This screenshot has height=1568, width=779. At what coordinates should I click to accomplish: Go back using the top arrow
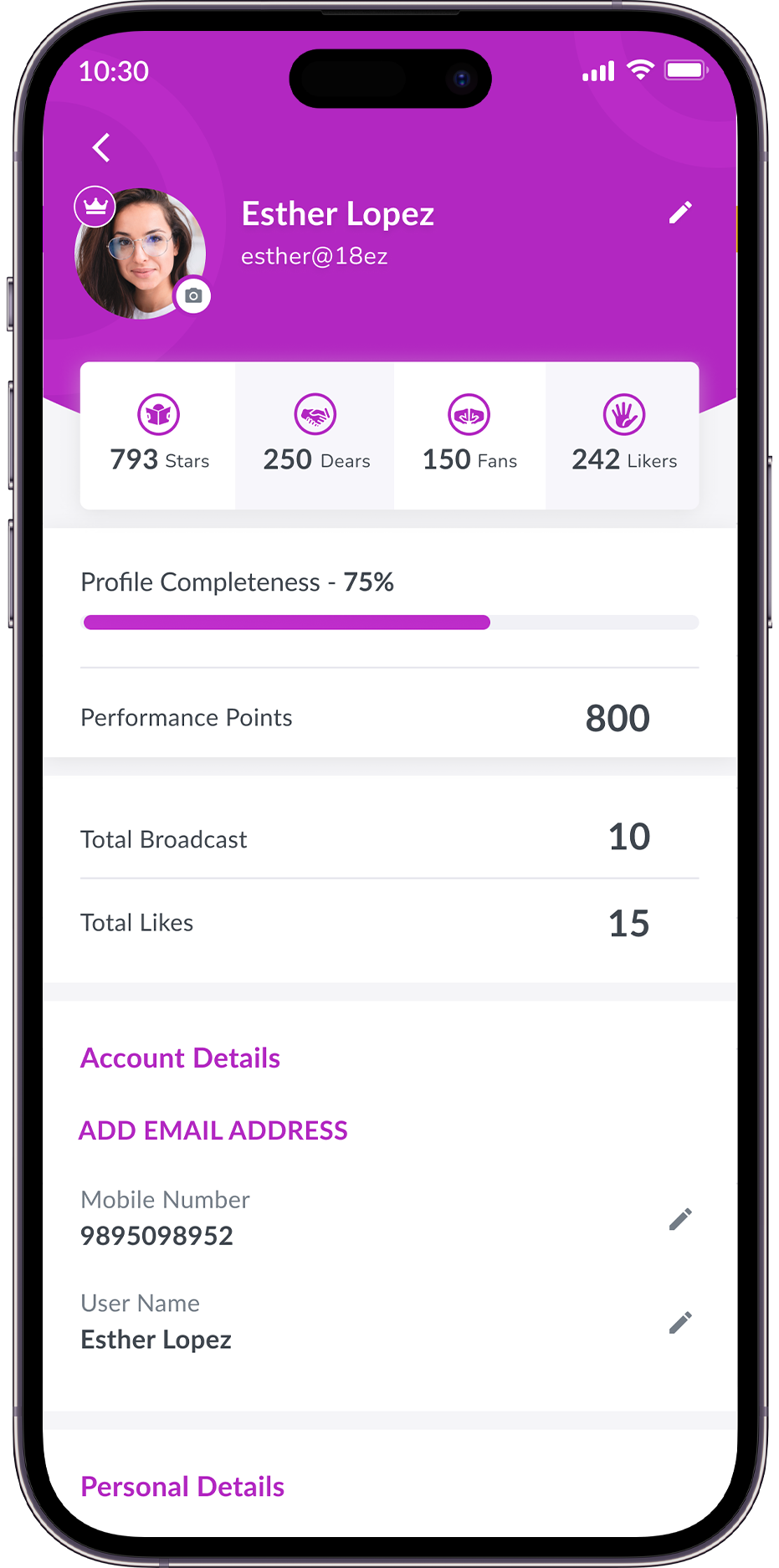point(101,148)
